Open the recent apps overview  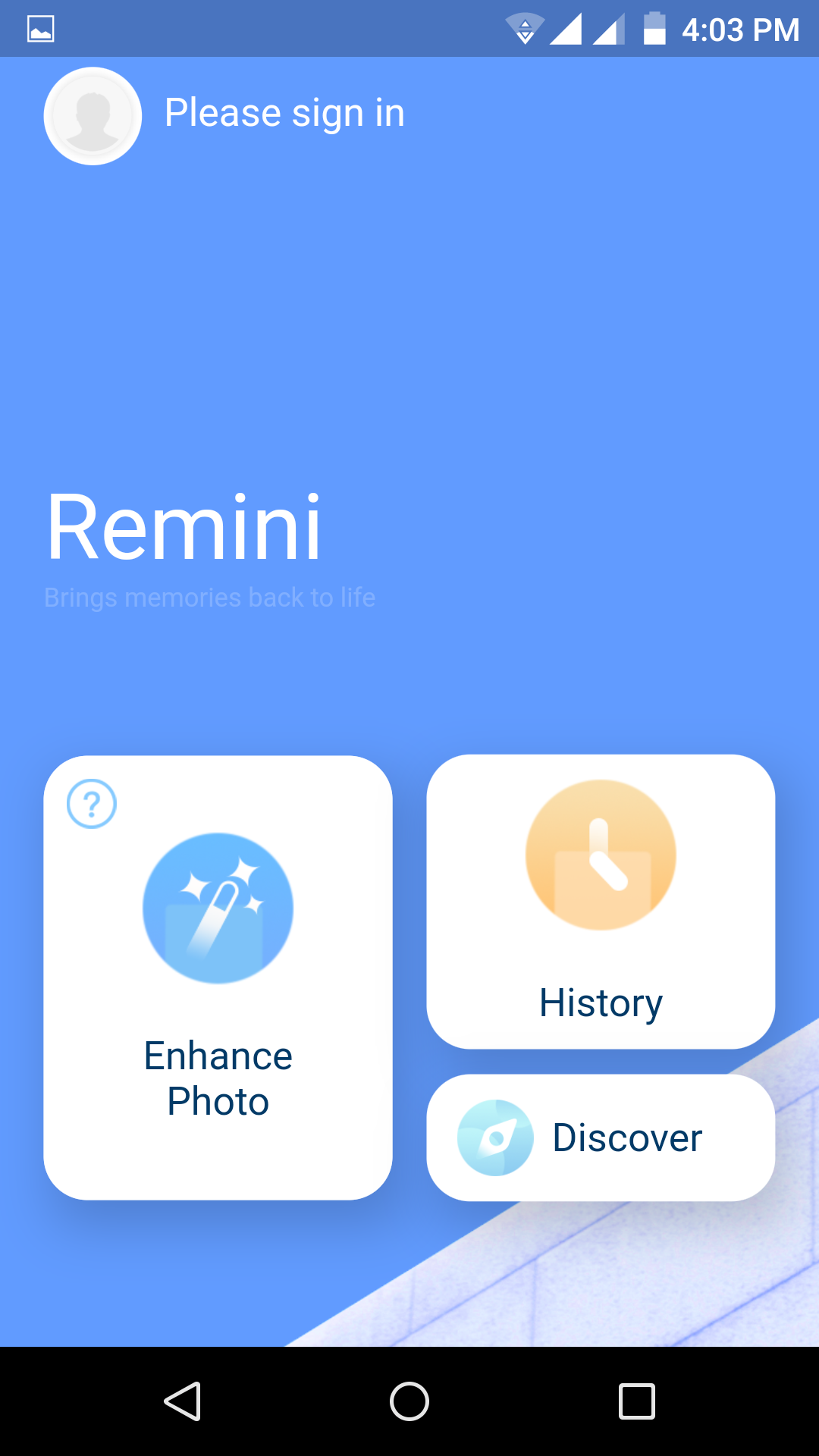point(637,1401)
